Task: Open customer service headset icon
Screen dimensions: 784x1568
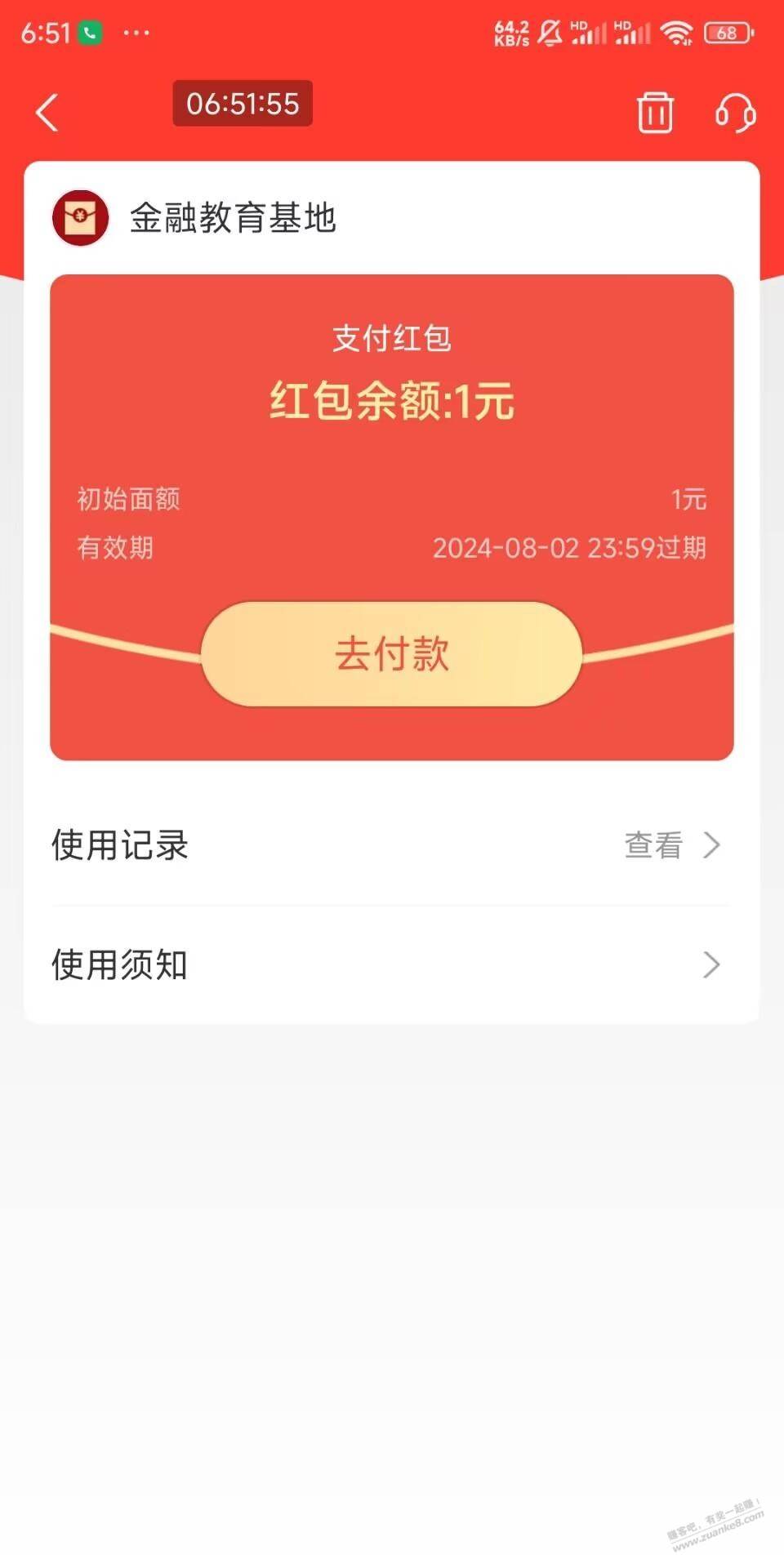Action: (x=735, y=113)
